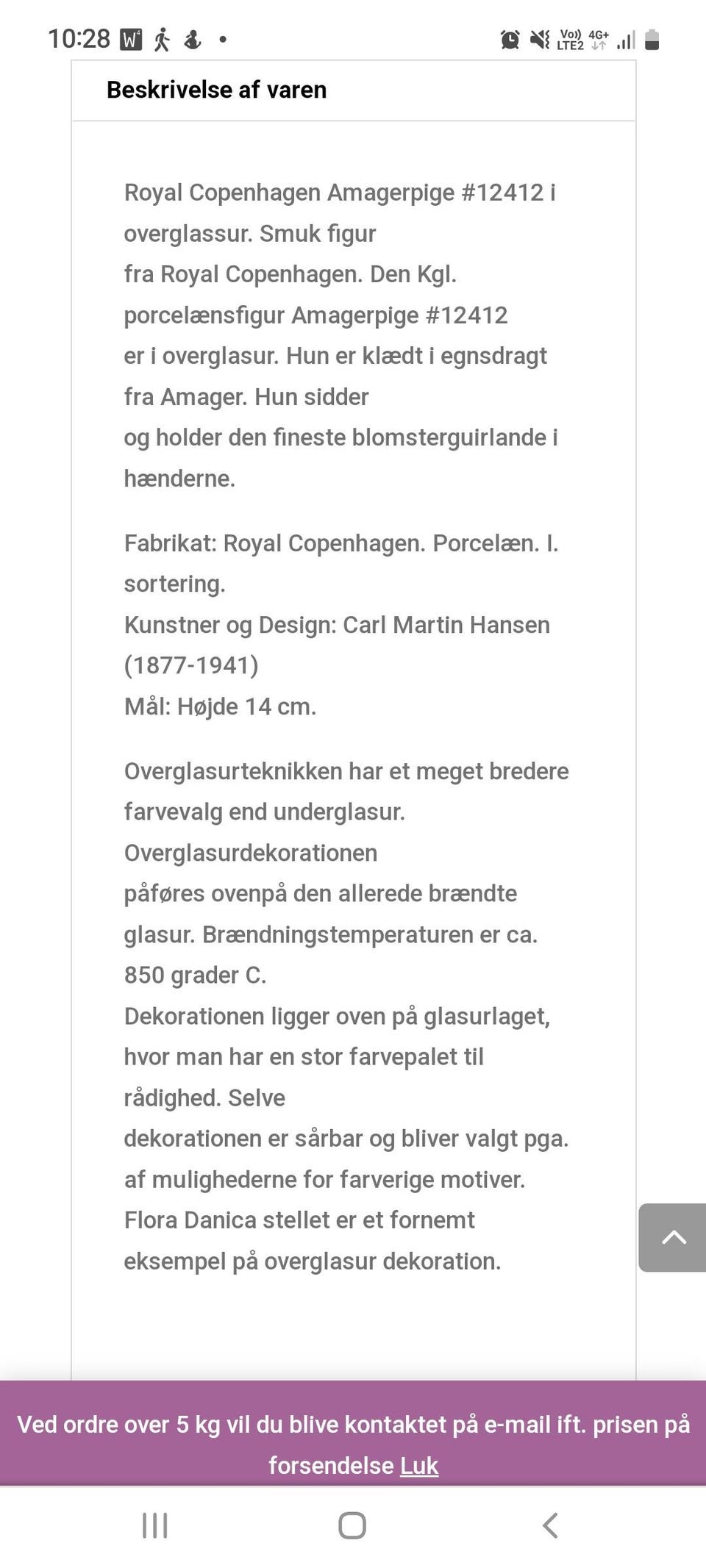Tap "Luk" to dismiss the shipping banner
706x1568 pixels.
click(418, 1465)
